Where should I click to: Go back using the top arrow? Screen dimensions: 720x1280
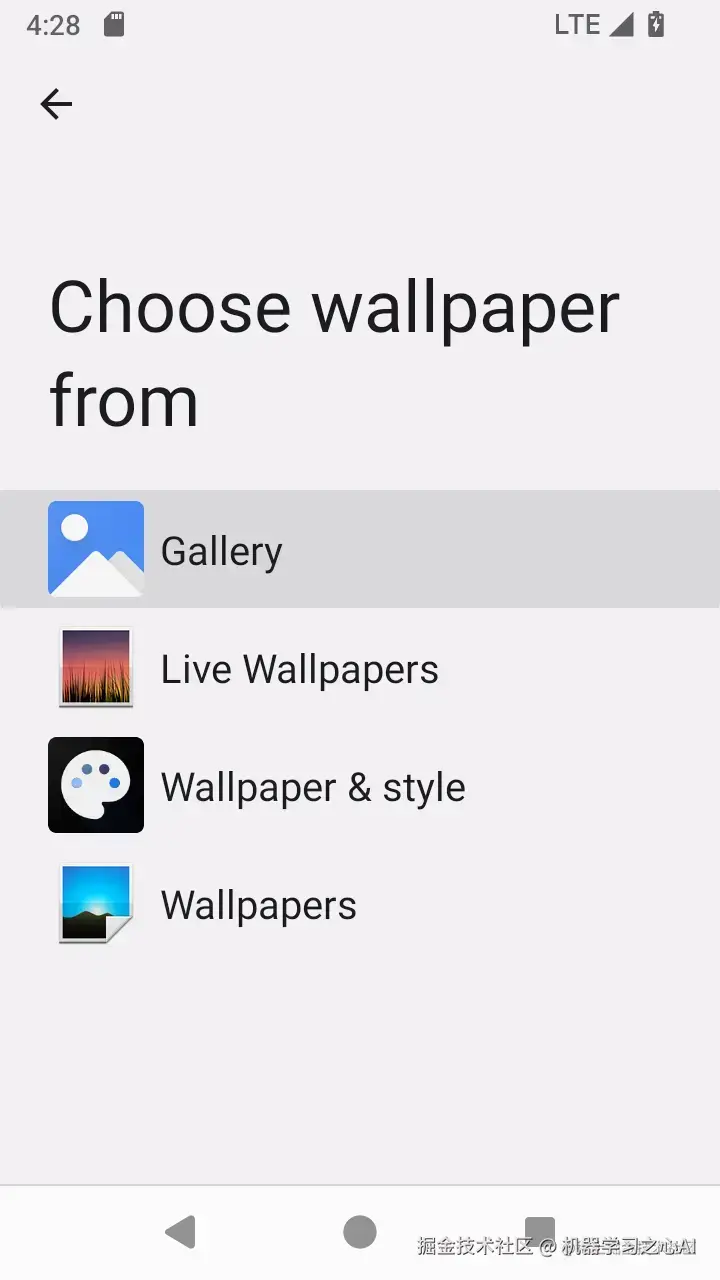56,104
